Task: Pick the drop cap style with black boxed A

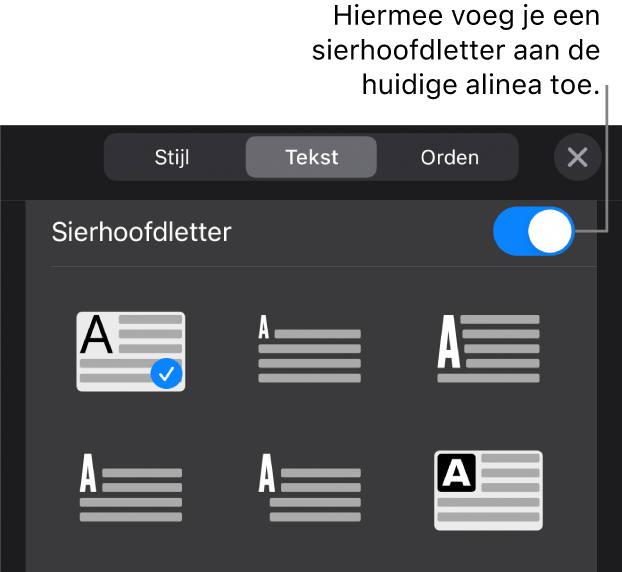Action: 489,489
